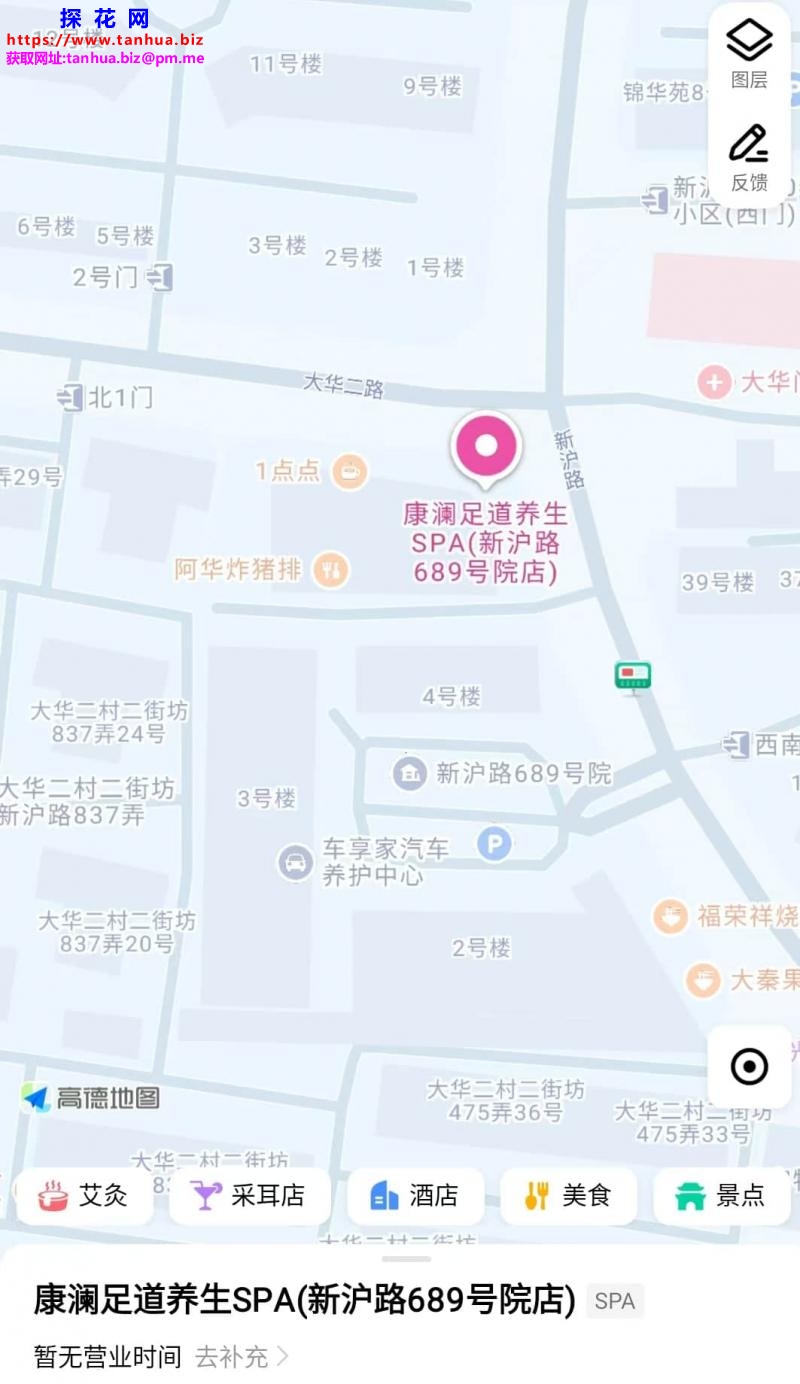Choose the 美食 food chip
Viewport: 800px width, 1384px height.
(568, 1195)
